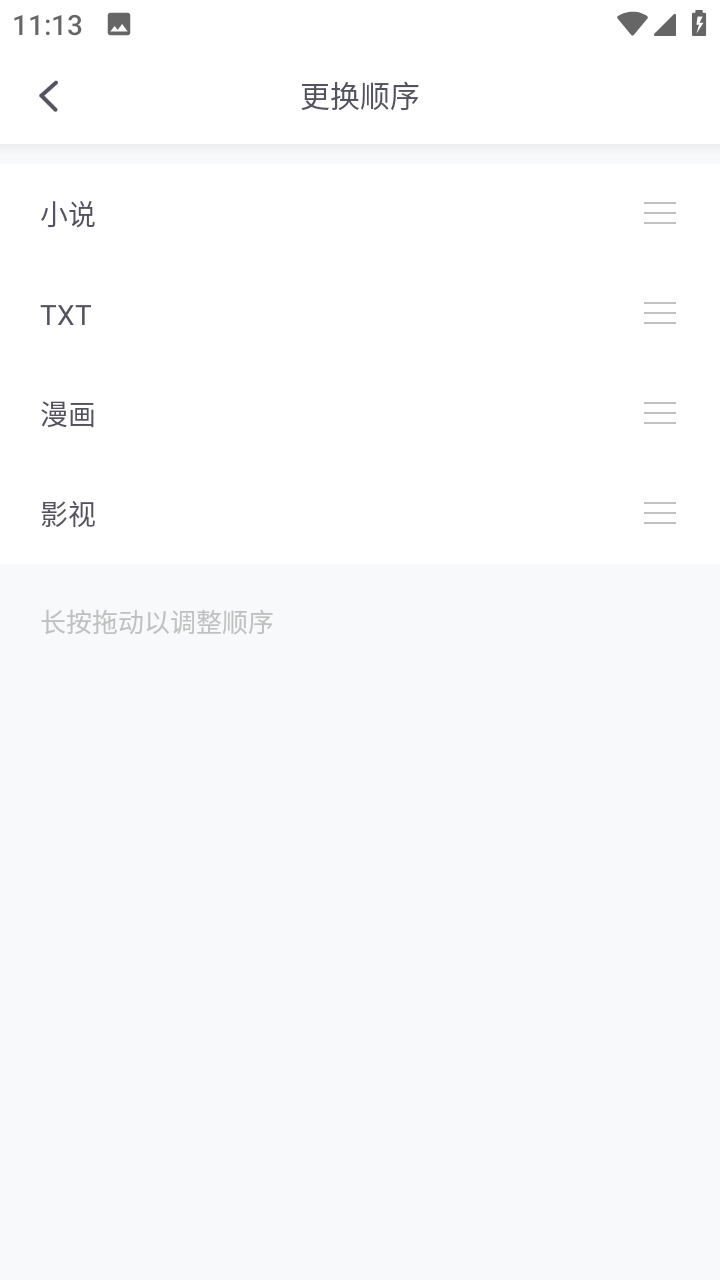The width and height of the screenshot is (720, 1280).
Task: Click the 影视 category label
Action: (67, 514)
